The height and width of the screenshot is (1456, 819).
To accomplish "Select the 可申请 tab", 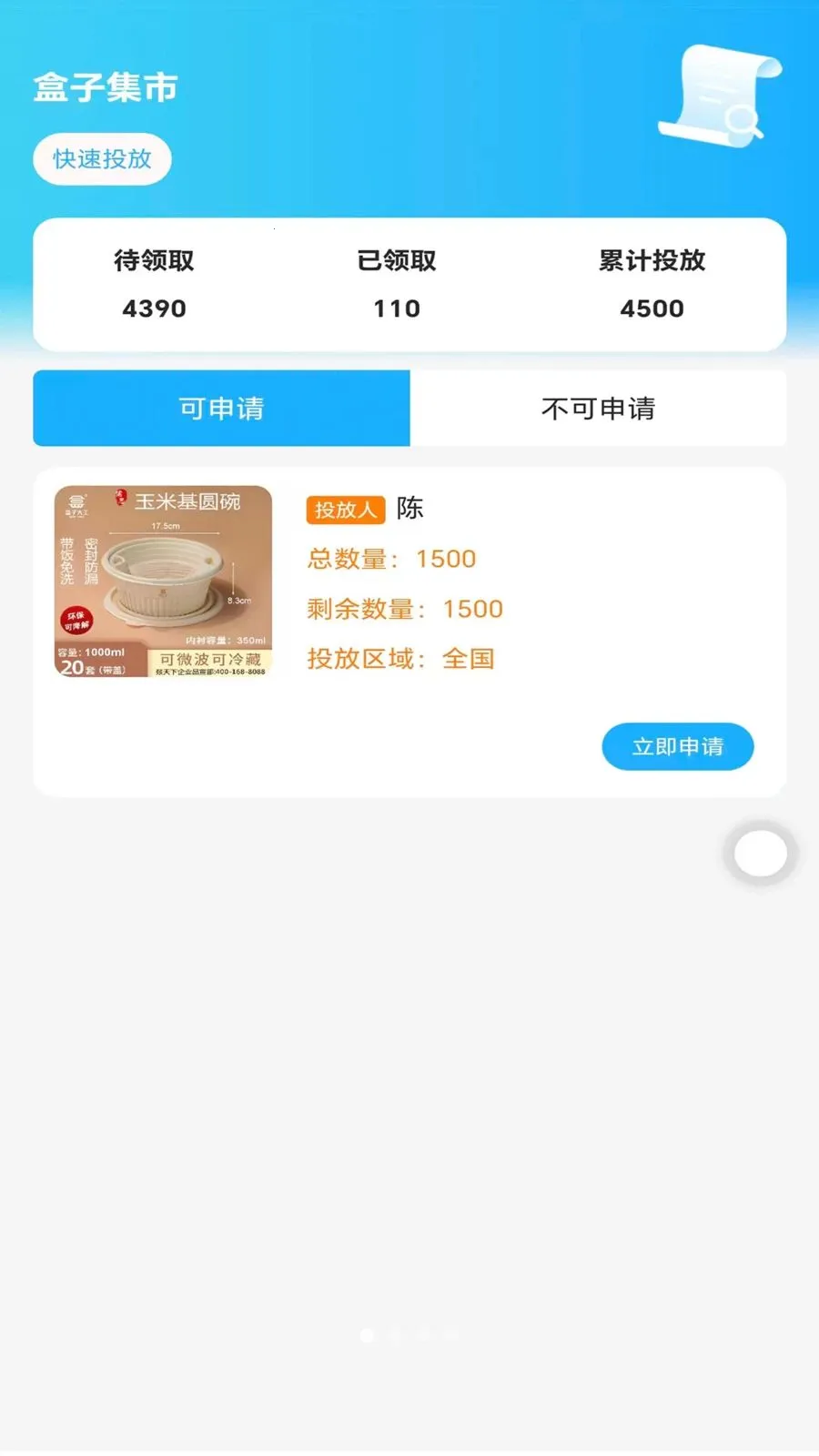I will 220,408.
